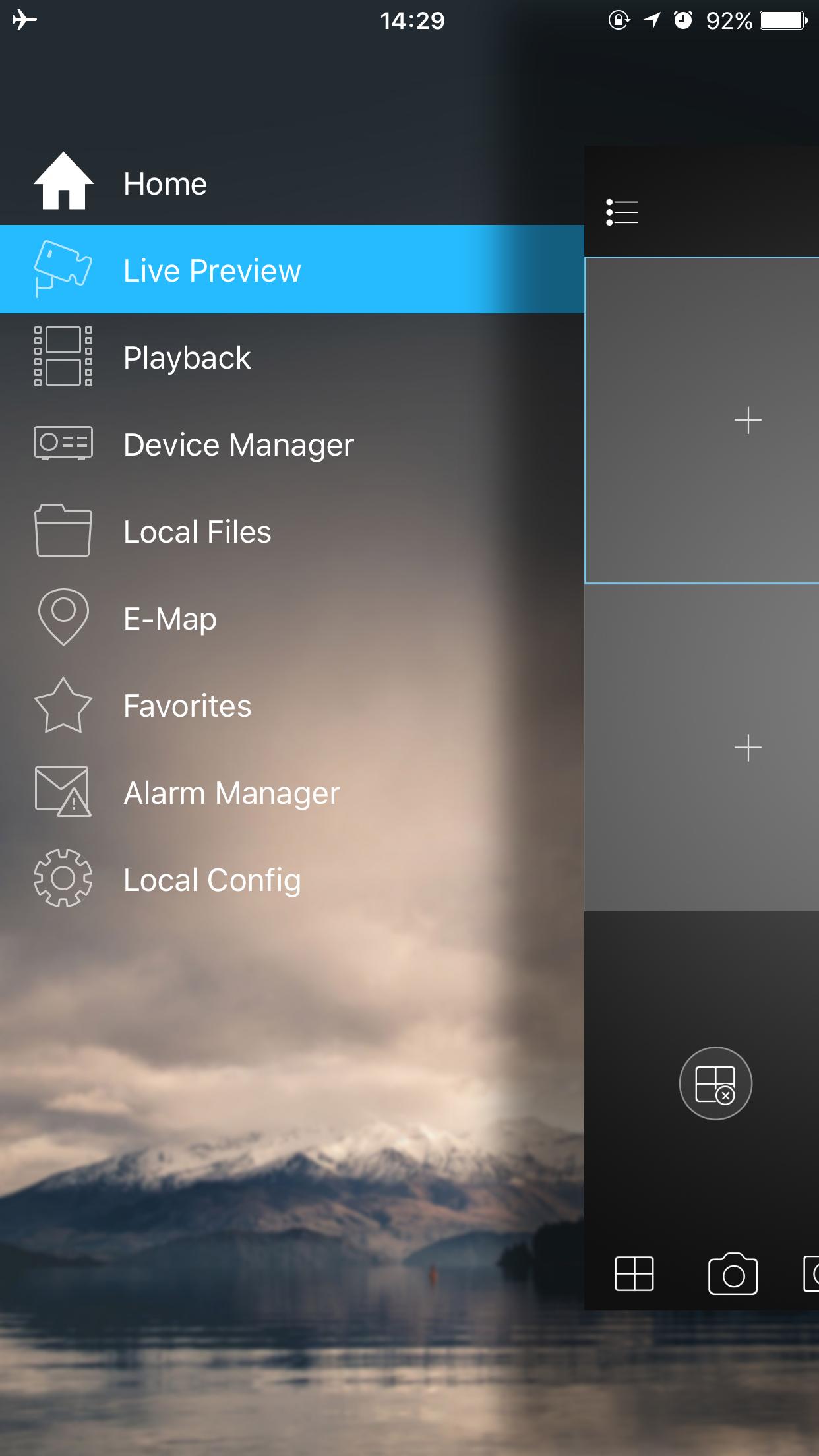Open Alarm Manager
819x1456 pixels.
pyautogui.click(x=231, y=793)
